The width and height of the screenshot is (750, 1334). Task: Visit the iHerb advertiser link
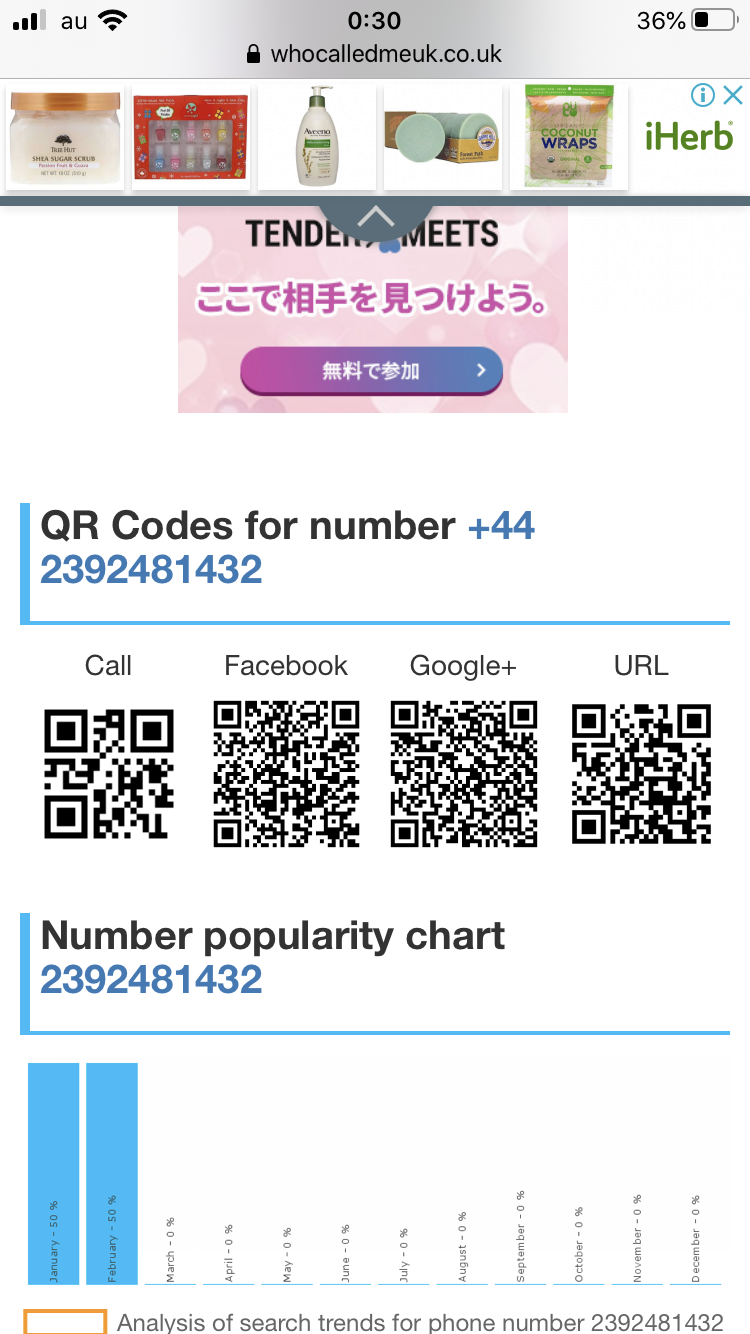pos(689,137)
